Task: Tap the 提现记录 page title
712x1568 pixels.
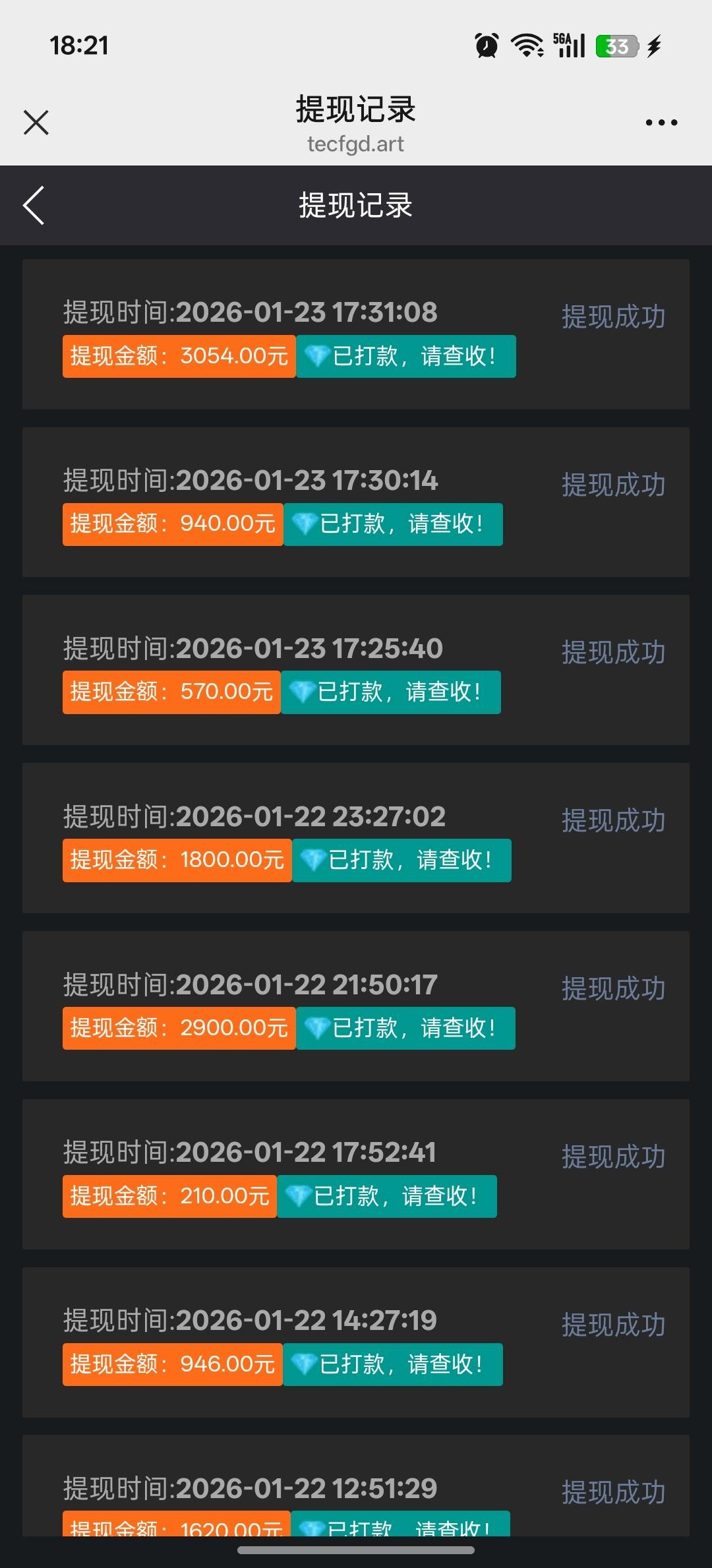Action: coord(356,111)
